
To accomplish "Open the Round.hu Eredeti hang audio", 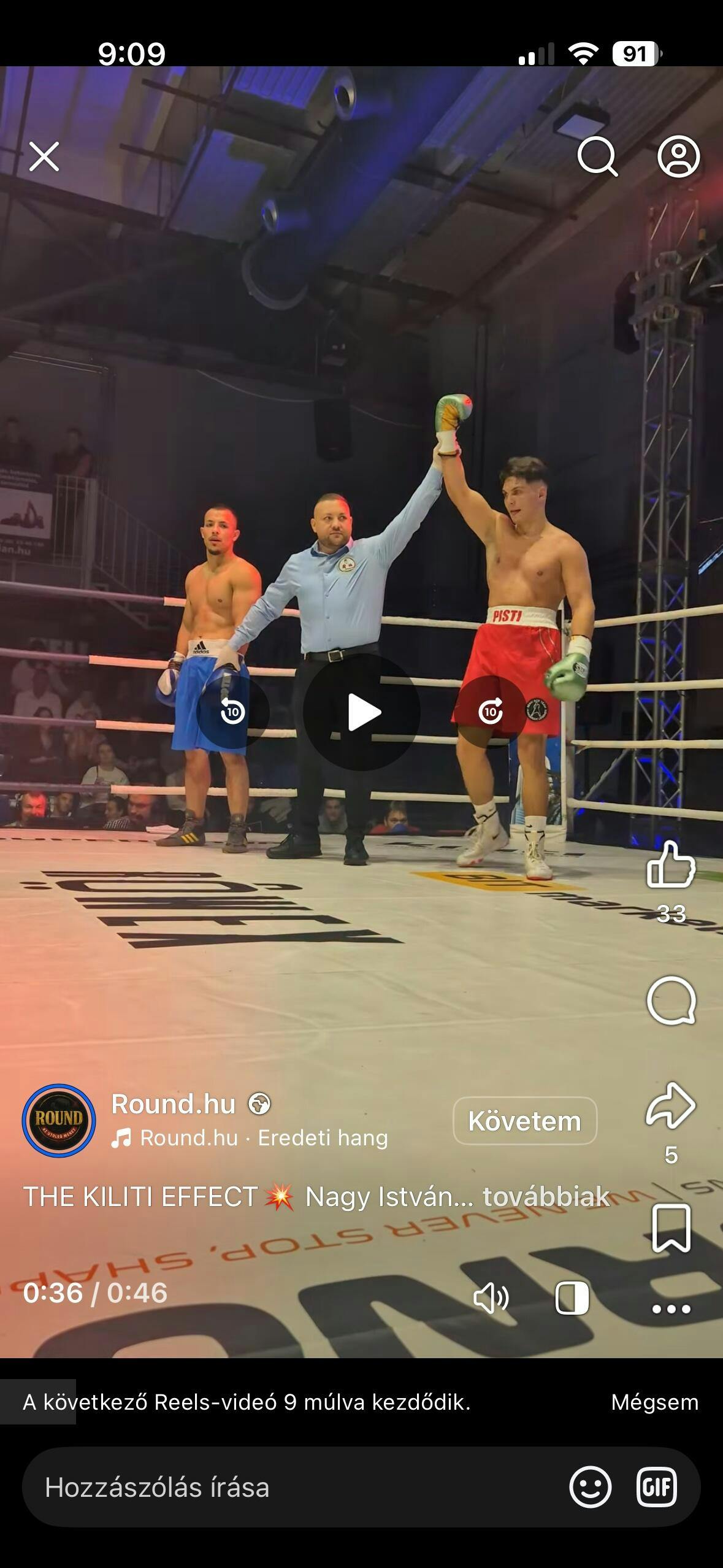I will [x=264, y=1138].
